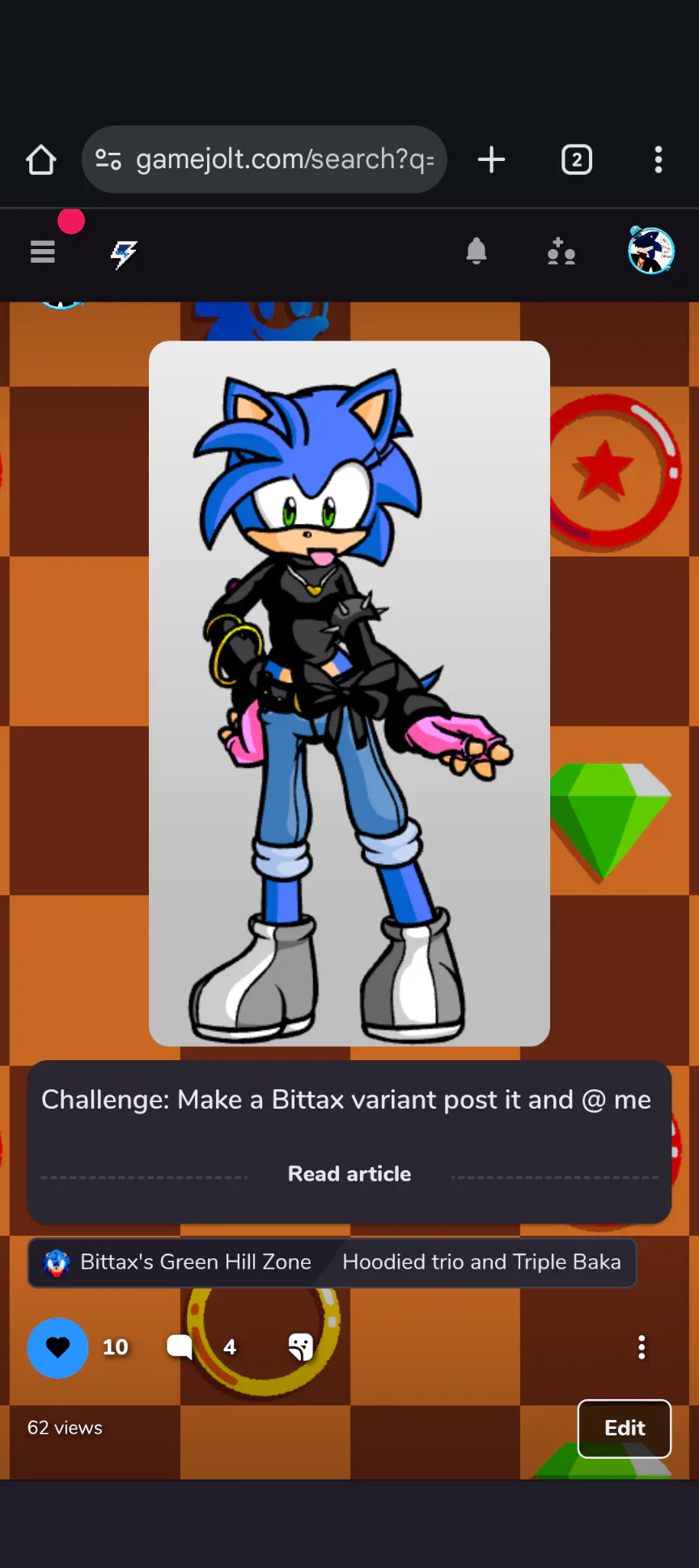Tap the gamejolt.com address bar
699x1568 pixels.
264,159
